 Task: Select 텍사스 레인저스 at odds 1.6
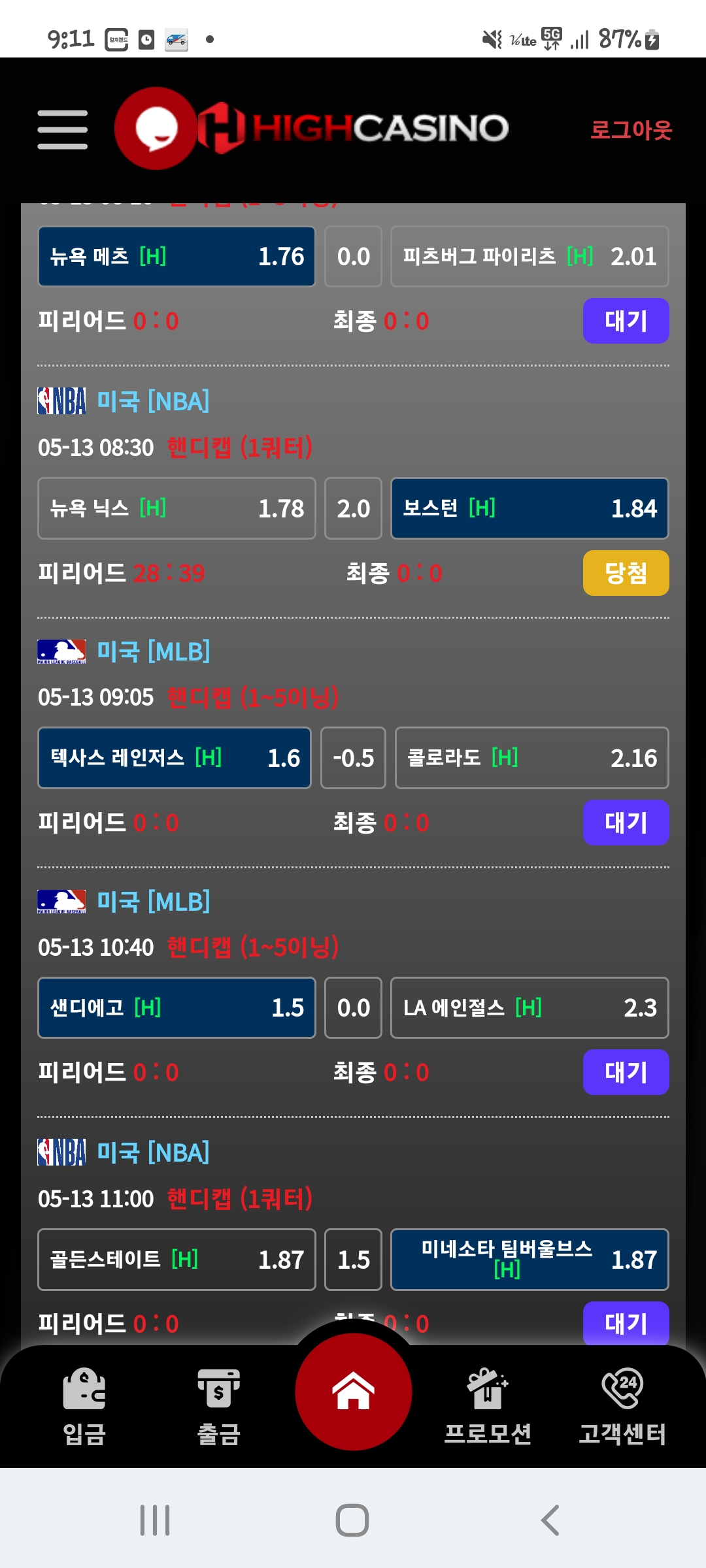coord(175,758)
